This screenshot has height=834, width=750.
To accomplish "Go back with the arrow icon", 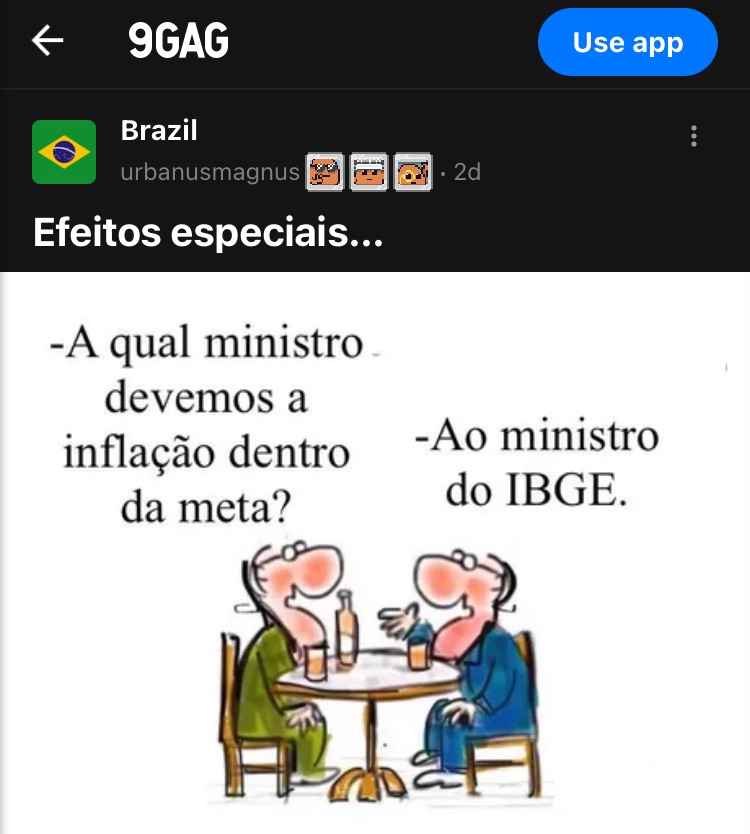I will click(47, 41).
